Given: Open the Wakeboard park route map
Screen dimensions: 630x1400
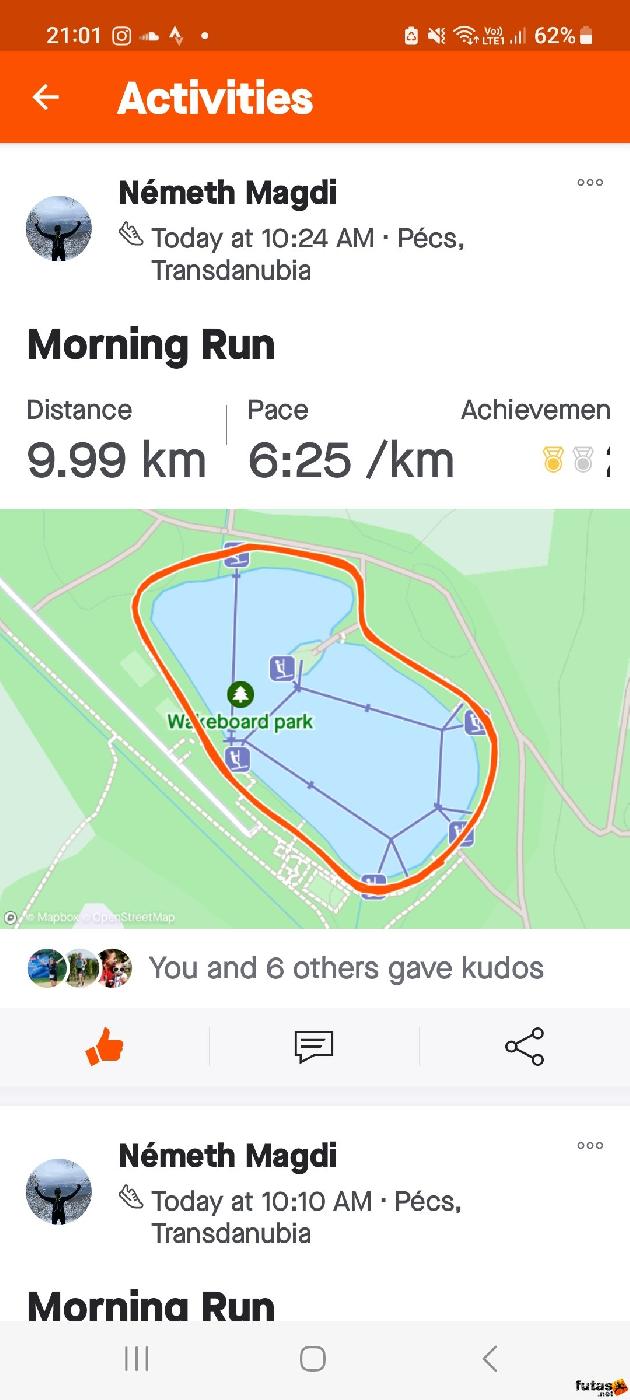Looking at the screenshot, I should 315,718.
